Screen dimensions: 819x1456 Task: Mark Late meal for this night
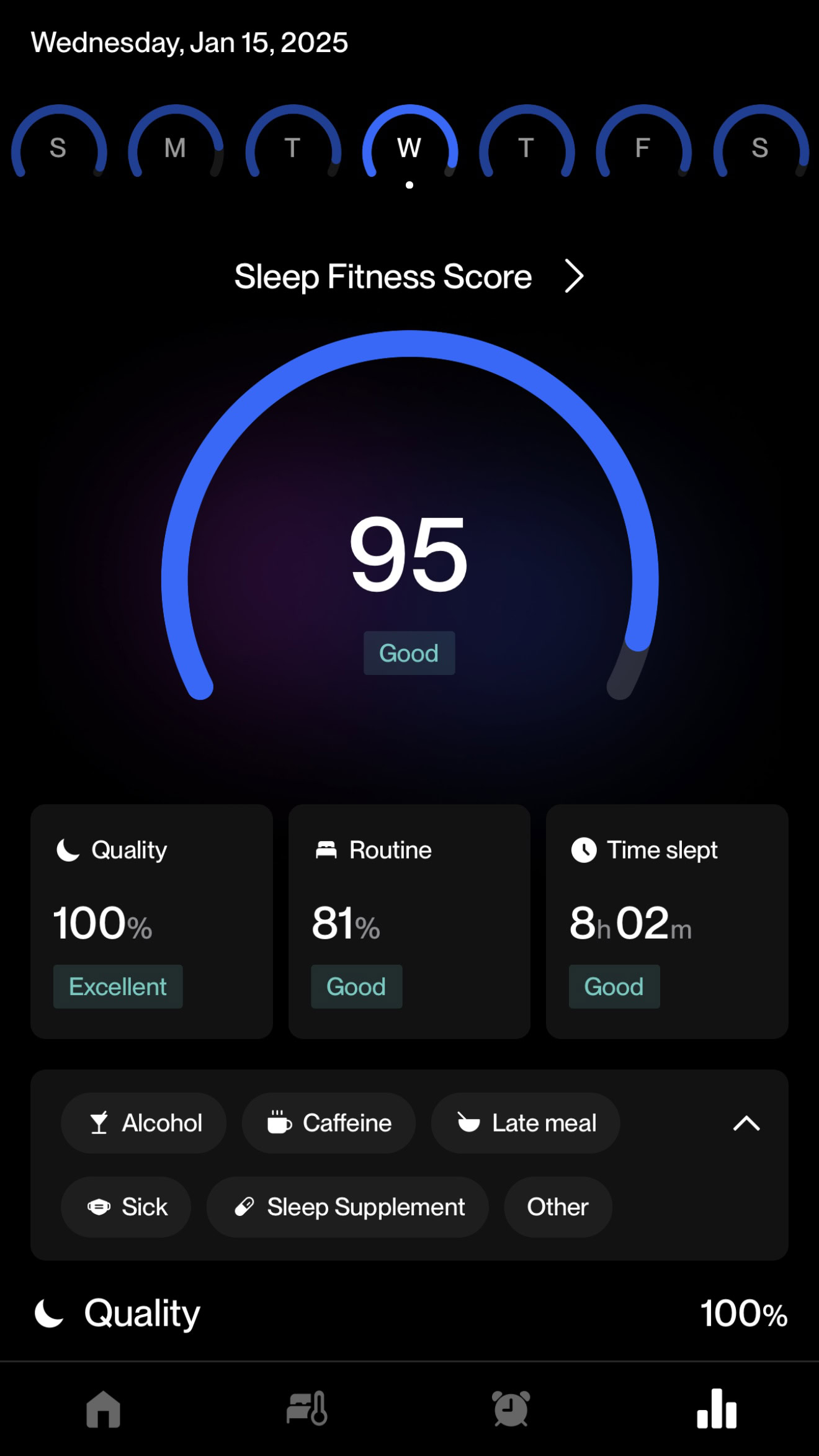526,1123
